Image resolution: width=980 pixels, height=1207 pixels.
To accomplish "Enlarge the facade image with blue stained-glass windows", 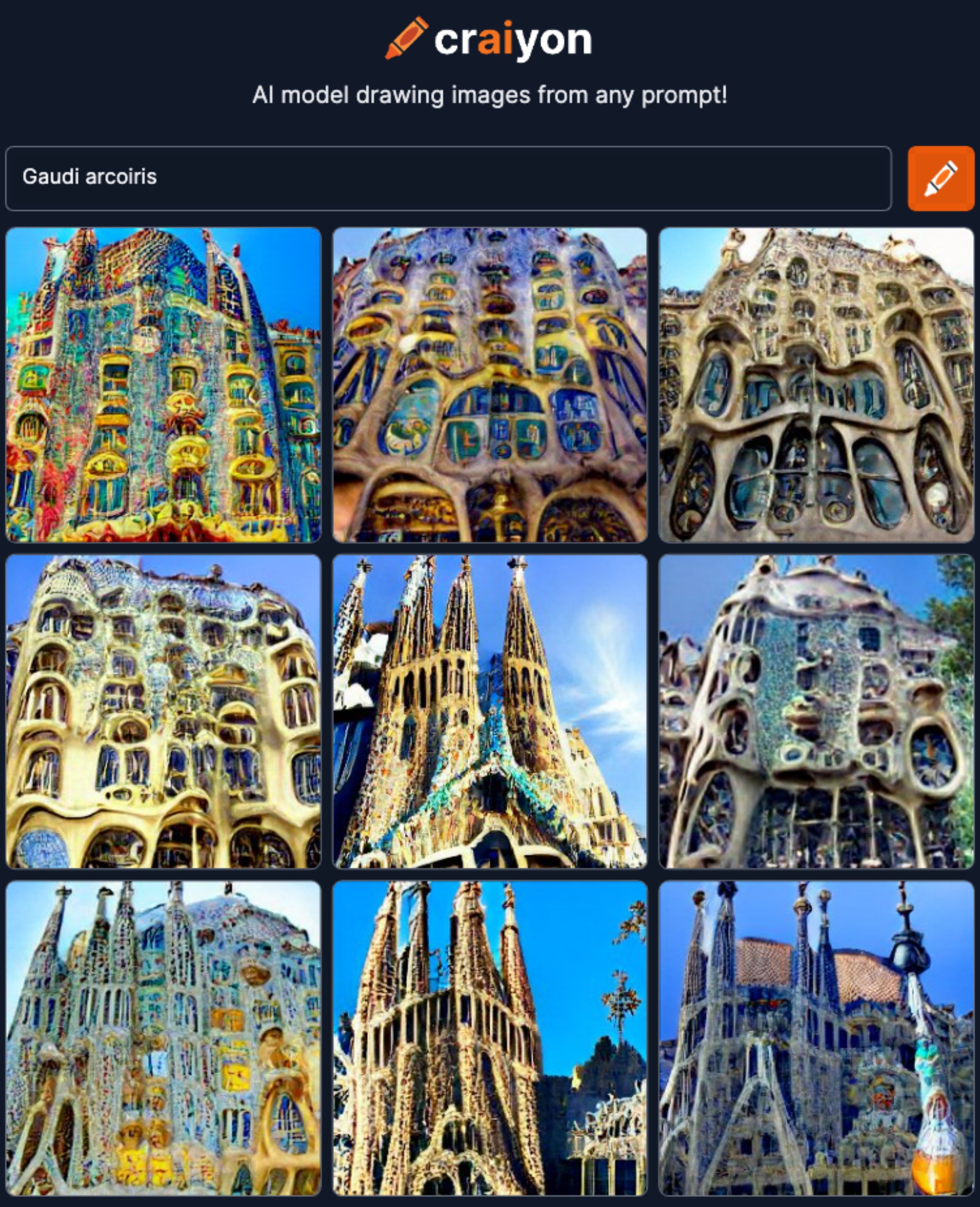I will pos(489,385).
